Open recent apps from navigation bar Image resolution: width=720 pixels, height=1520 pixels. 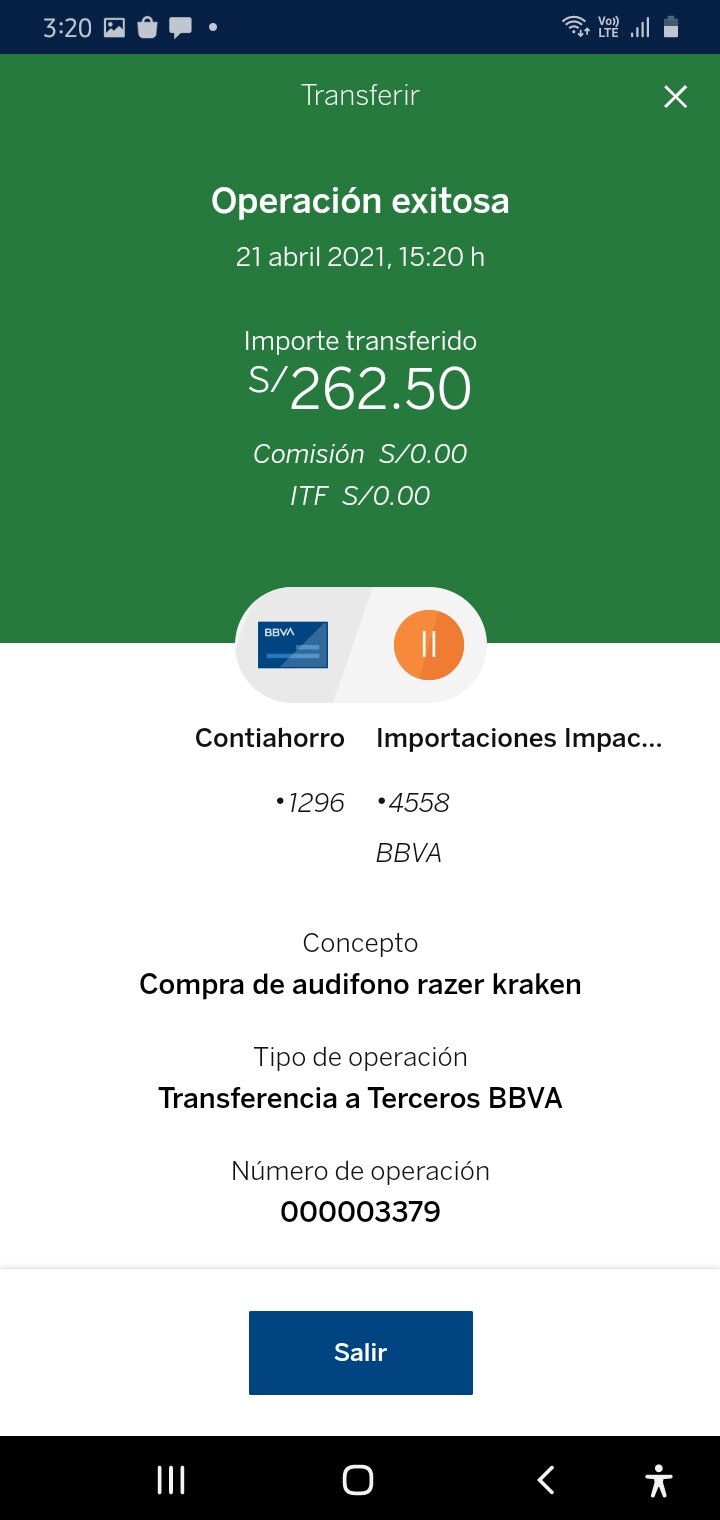point(171,1480)
